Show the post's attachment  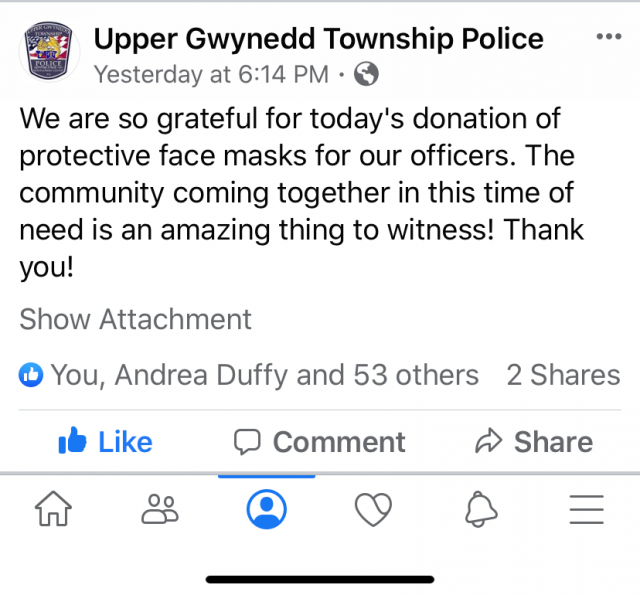tap(135, 320)
